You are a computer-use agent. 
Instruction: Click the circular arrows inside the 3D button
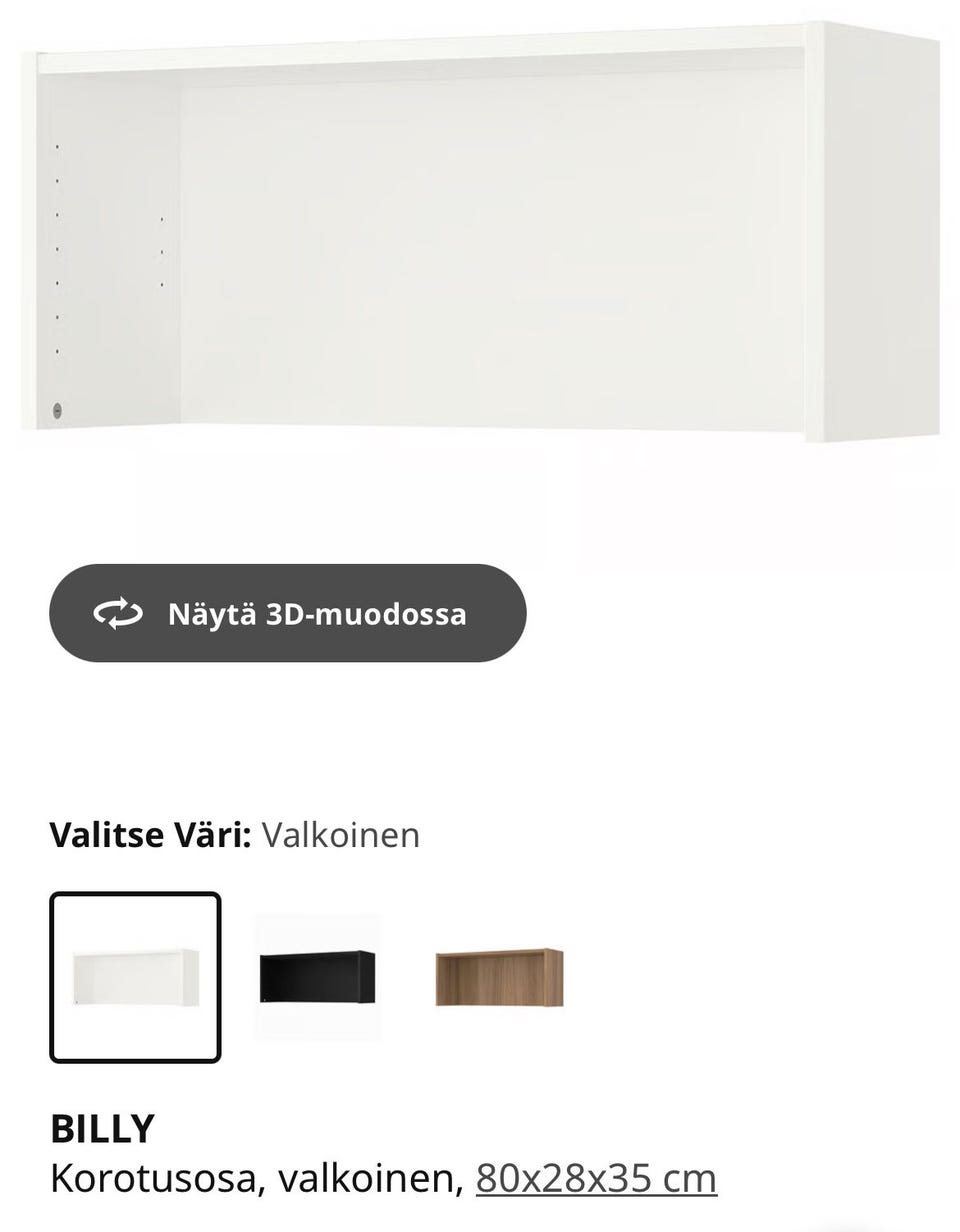[x=116, y=614]
